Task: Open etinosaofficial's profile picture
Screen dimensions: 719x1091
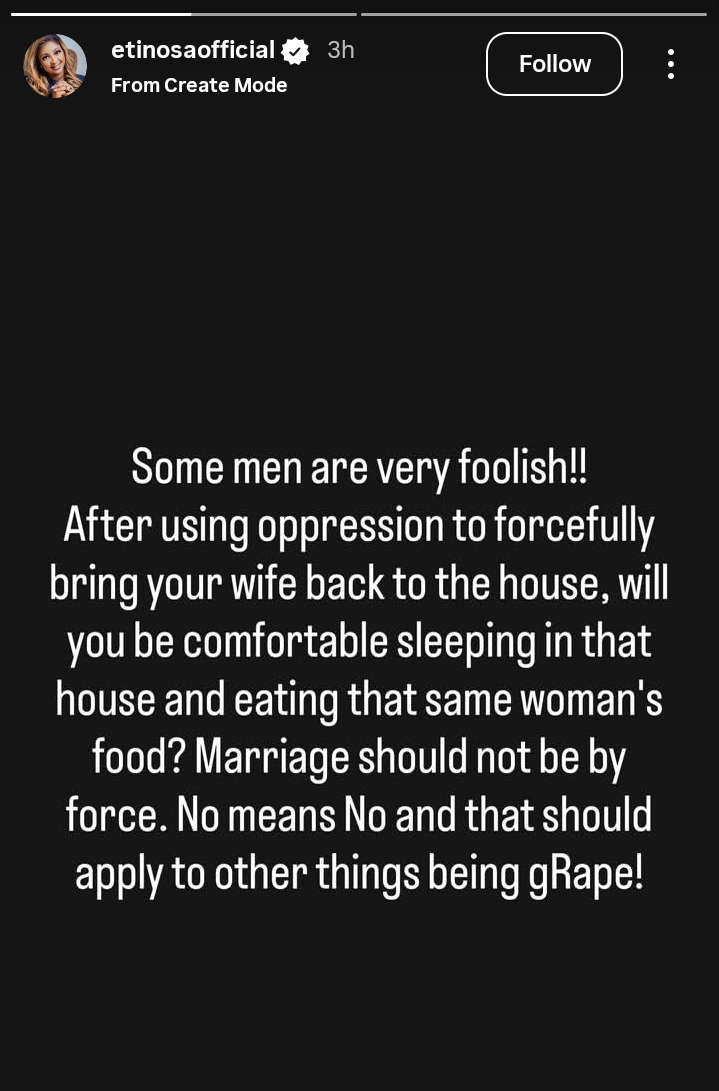Action: tap(55, 66)
